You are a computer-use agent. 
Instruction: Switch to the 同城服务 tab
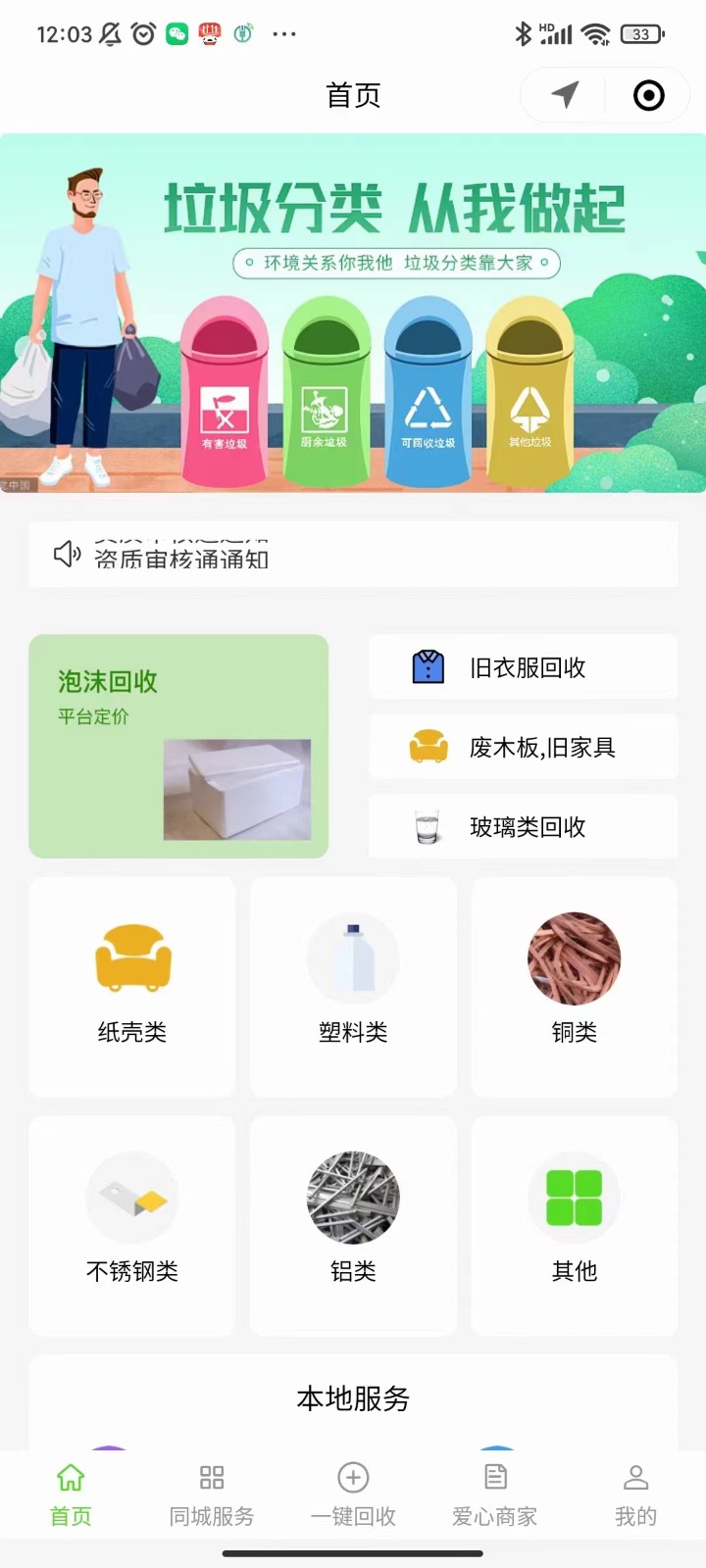[212, 1495]
